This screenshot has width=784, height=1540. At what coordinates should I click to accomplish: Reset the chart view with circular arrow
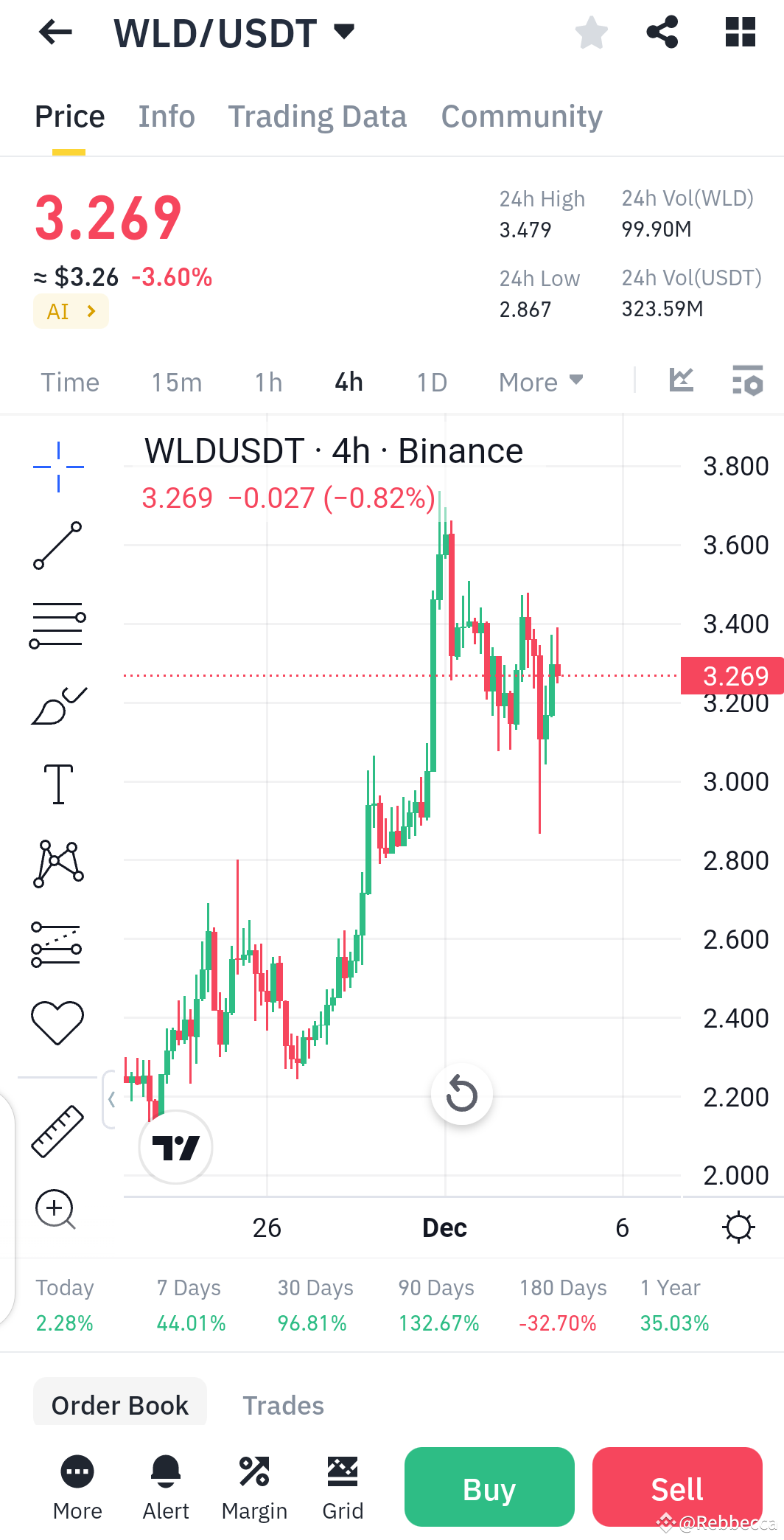pos(461,1094)
